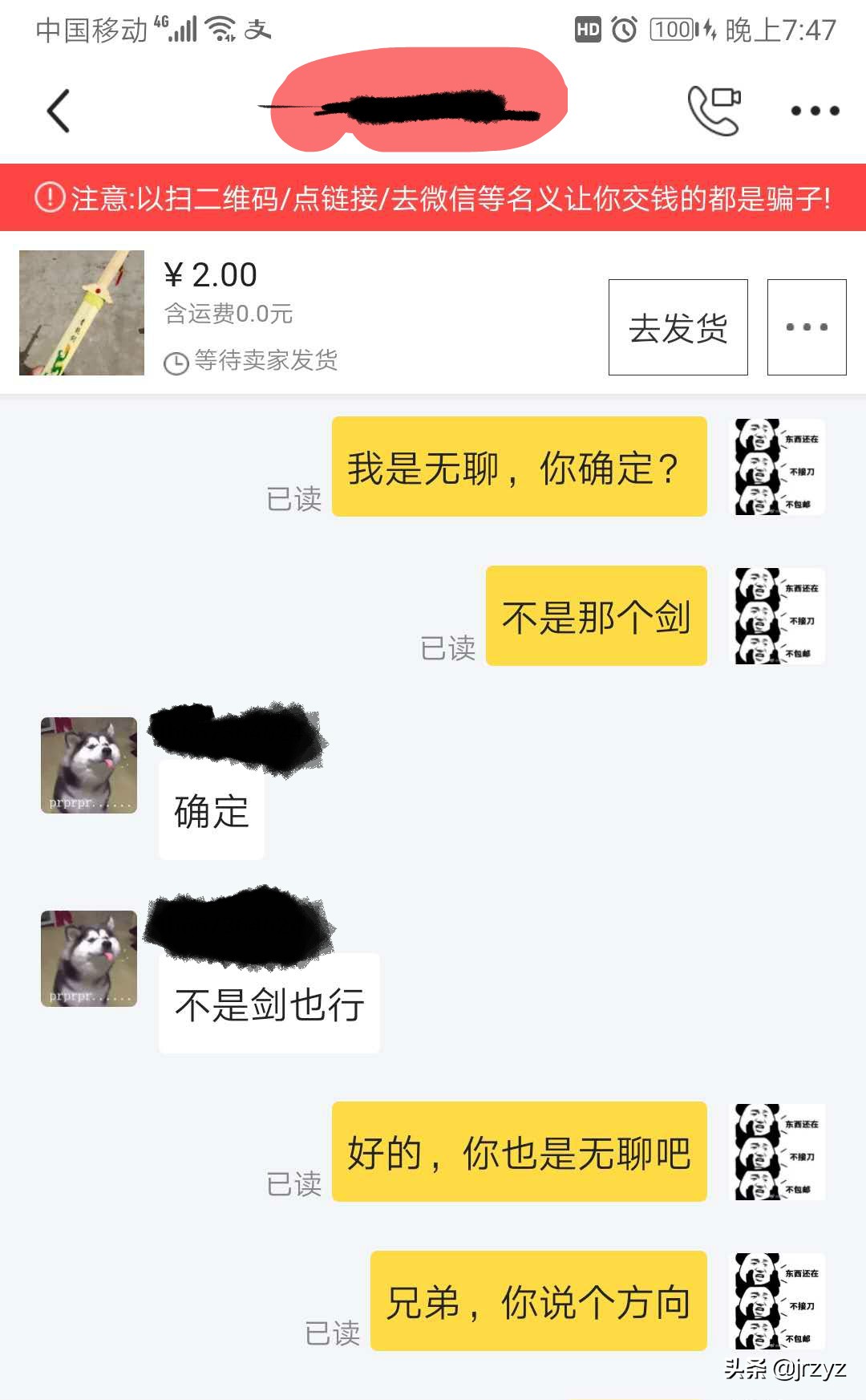Open the husky avatar of the seller
The image size is (866, 1400).
(87, 764)
